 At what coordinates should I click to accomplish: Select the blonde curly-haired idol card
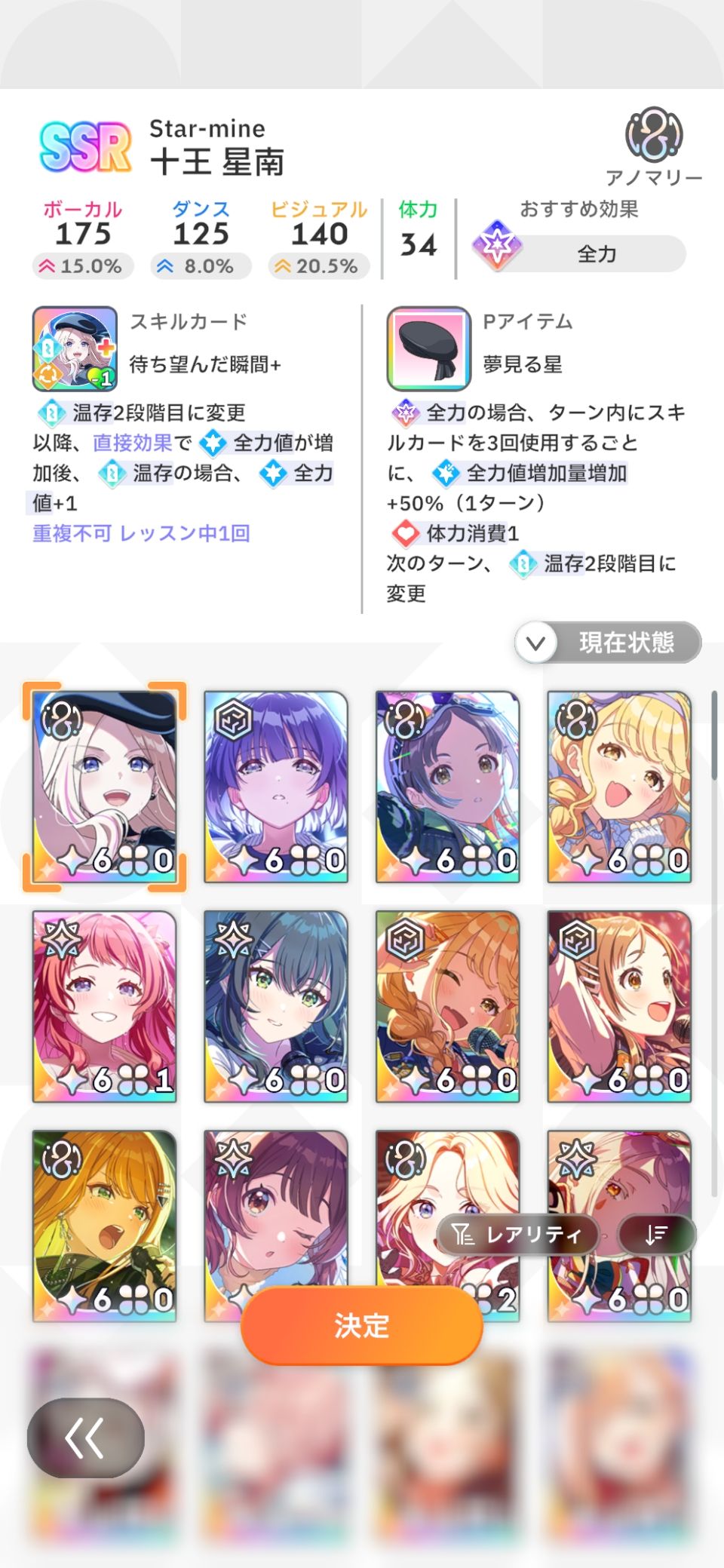point(619,787)
